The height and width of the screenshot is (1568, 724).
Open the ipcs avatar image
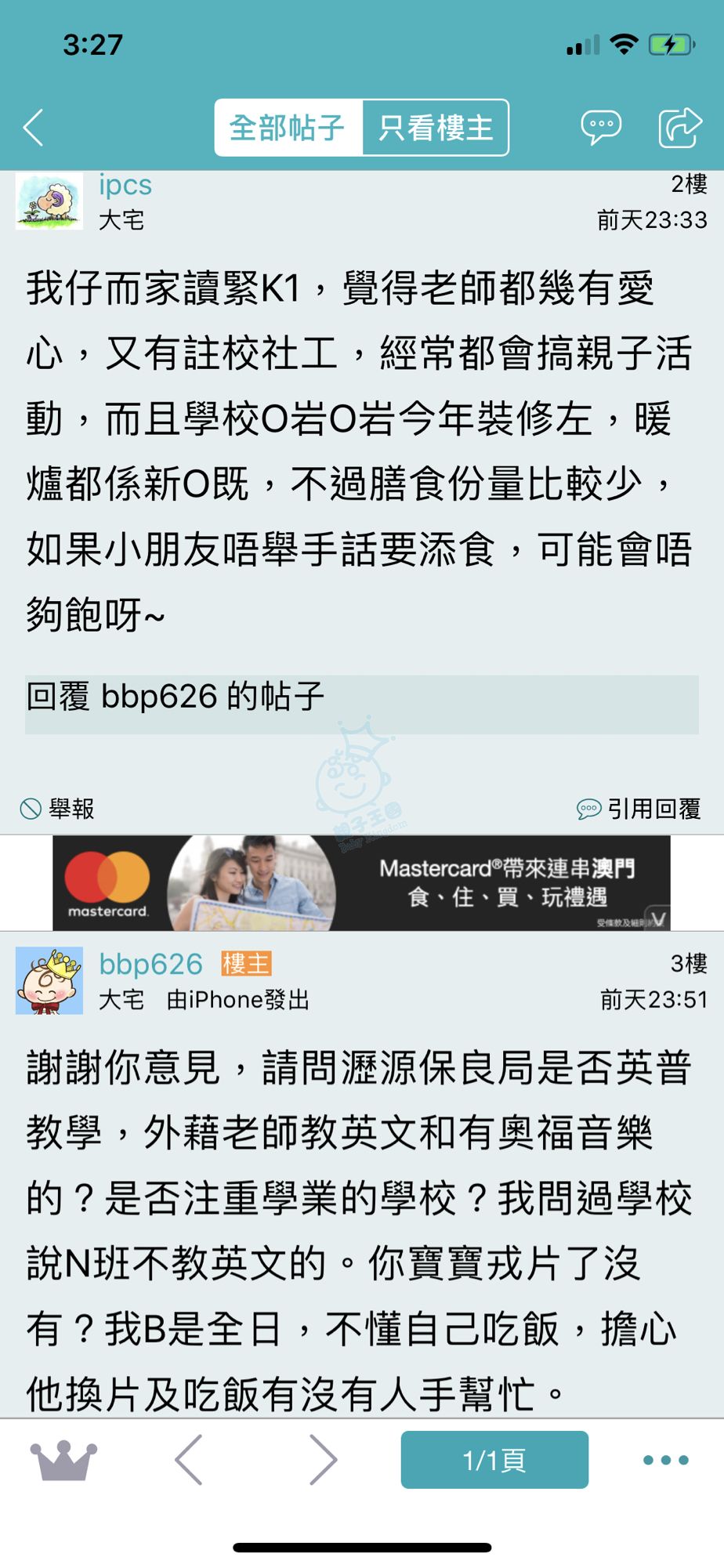pyautogui.click(x=49, y=201)
